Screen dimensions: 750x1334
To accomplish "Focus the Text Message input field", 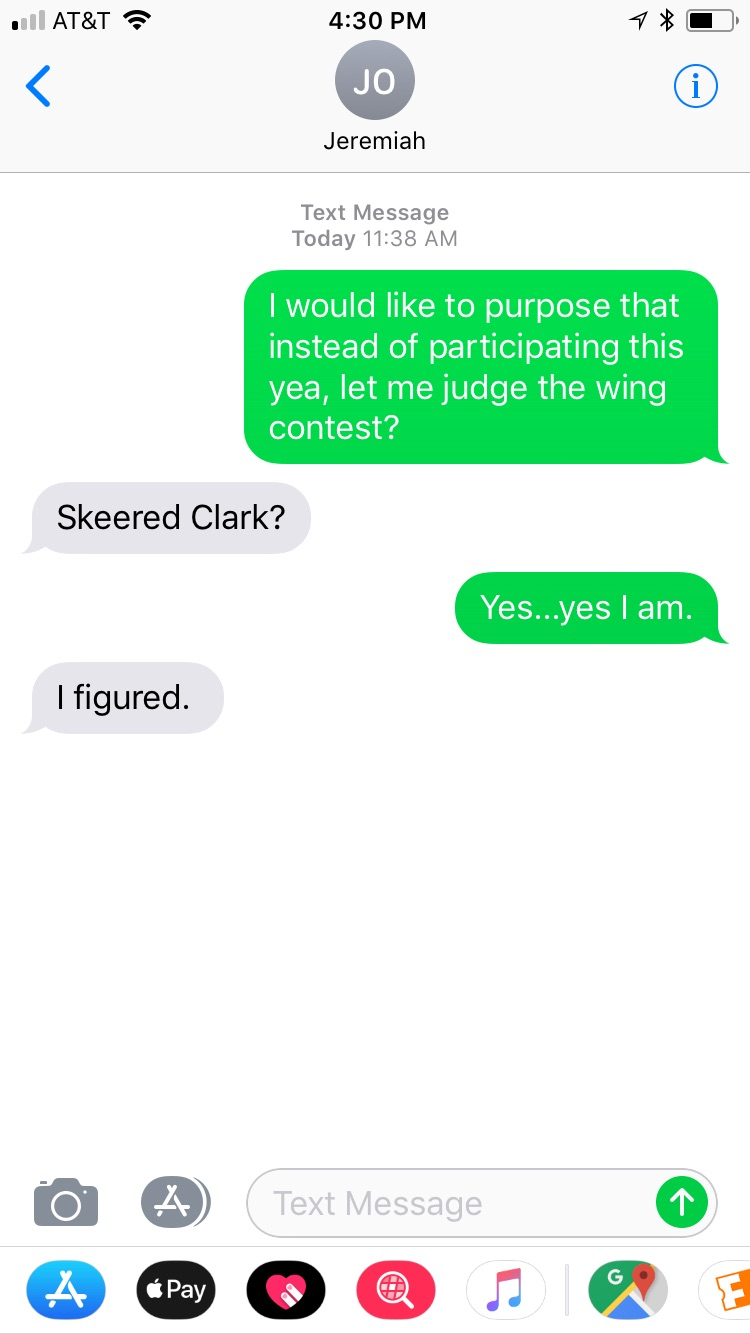I will coord(450,1203).
